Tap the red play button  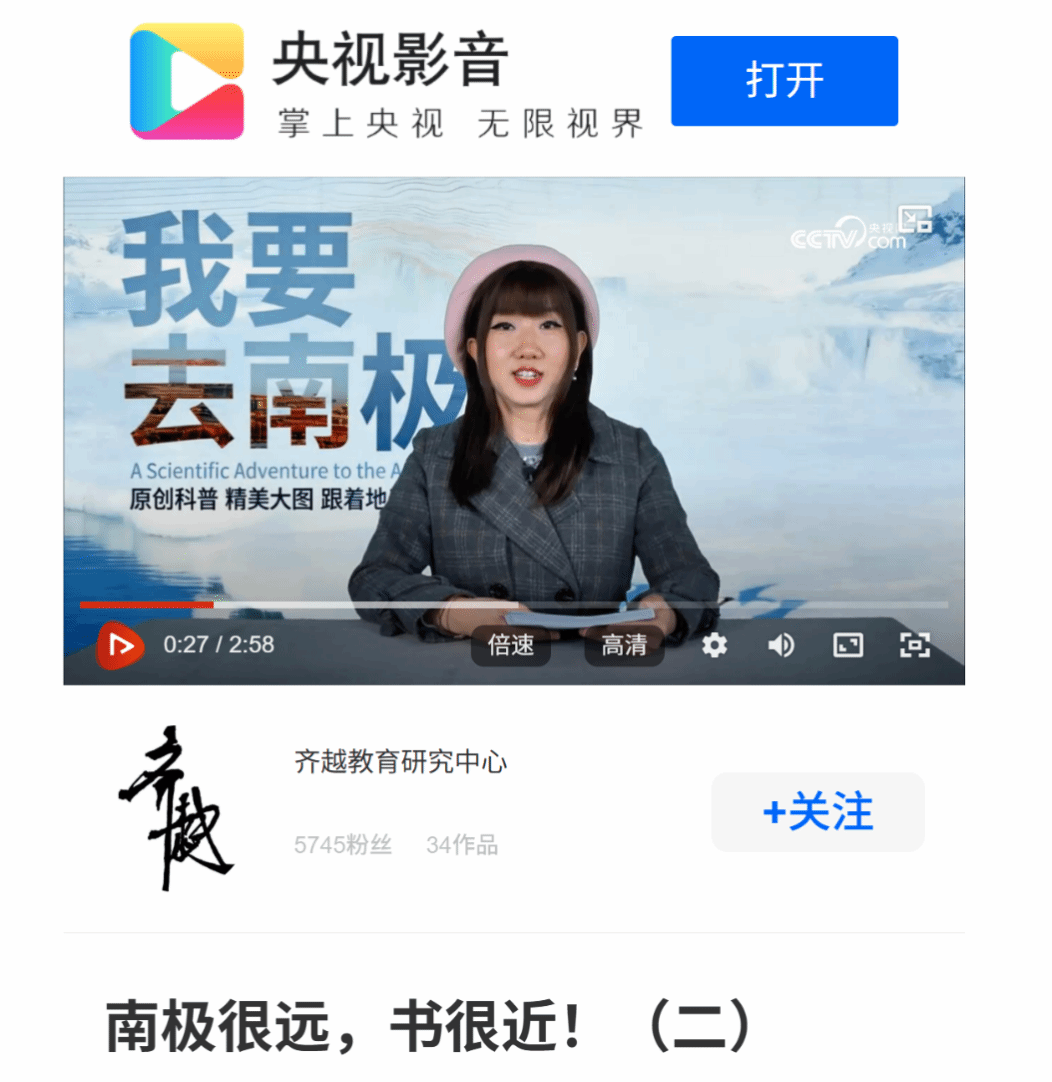click(x=120, y=645)
